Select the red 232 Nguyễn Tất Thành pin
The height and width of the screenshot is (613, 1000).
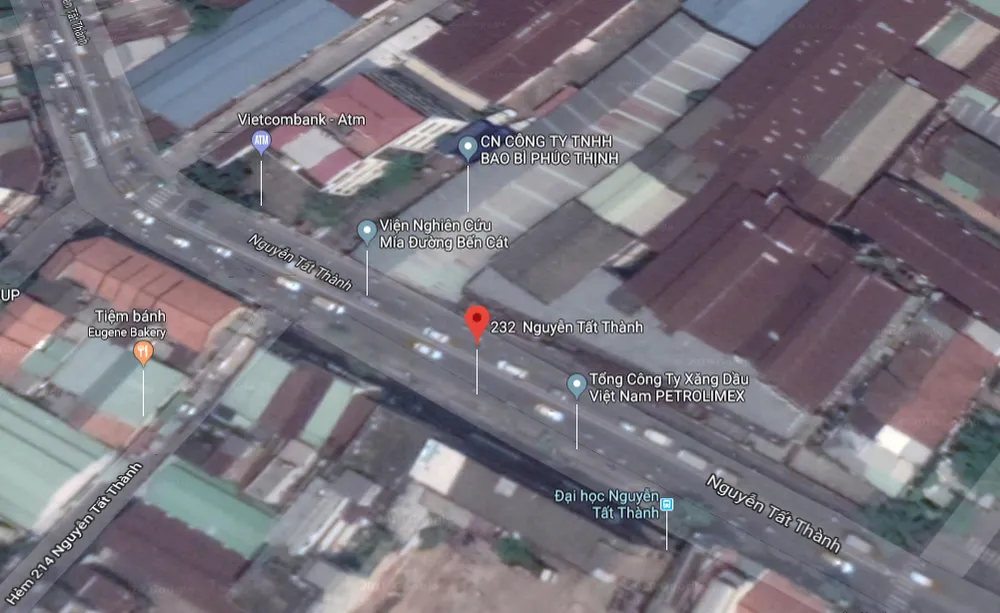click(477, 323)
